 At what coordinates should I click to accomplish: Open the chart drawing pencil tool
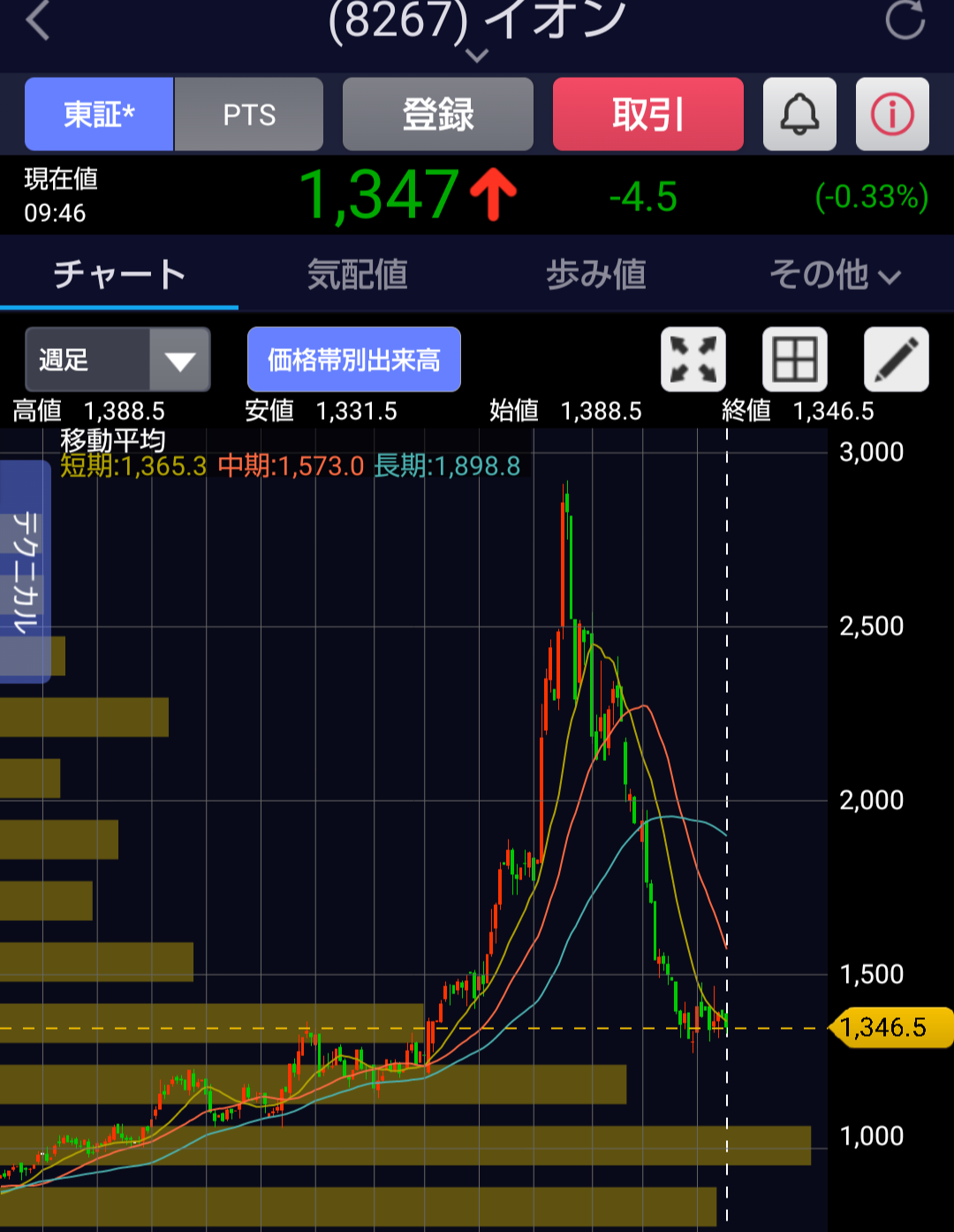pyautogui.click(x=897, y=360)
